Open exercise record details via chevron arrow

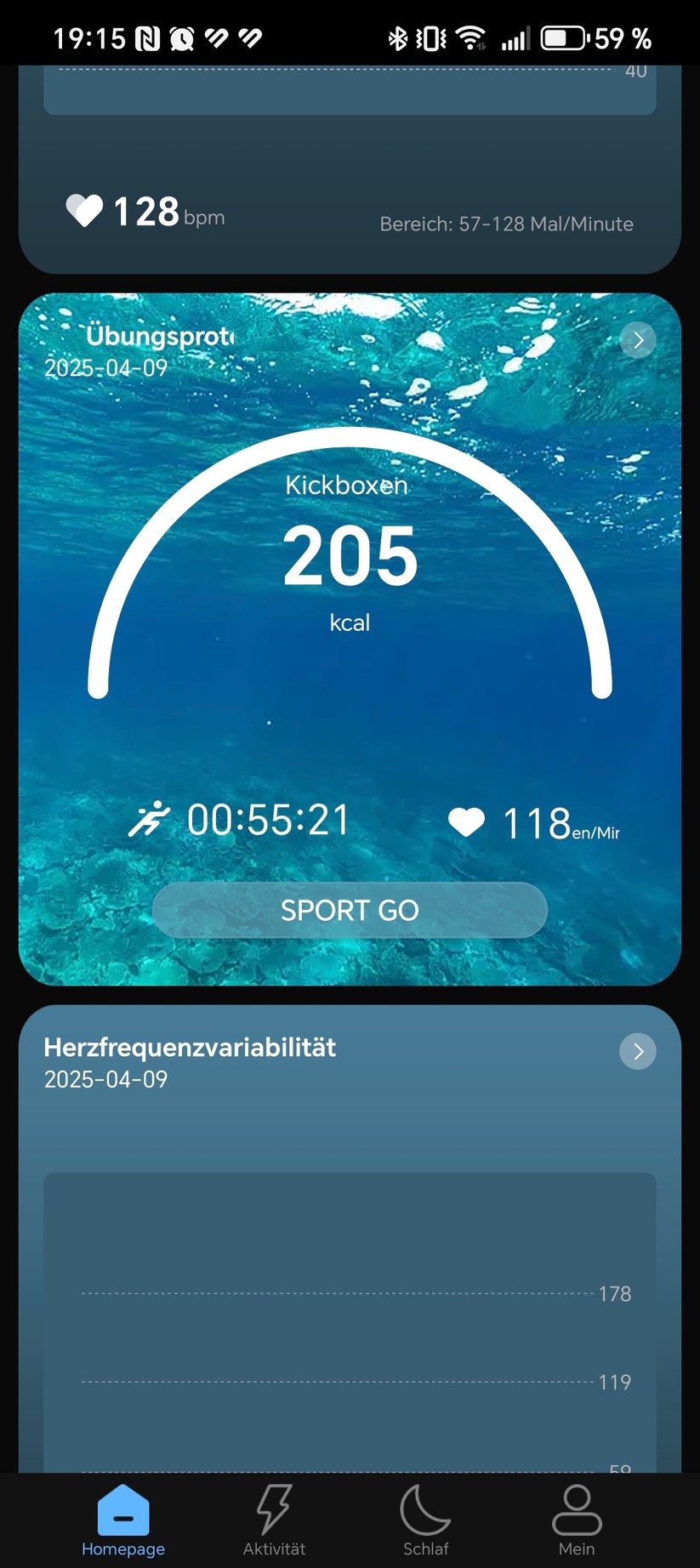(x=638, y=340)
